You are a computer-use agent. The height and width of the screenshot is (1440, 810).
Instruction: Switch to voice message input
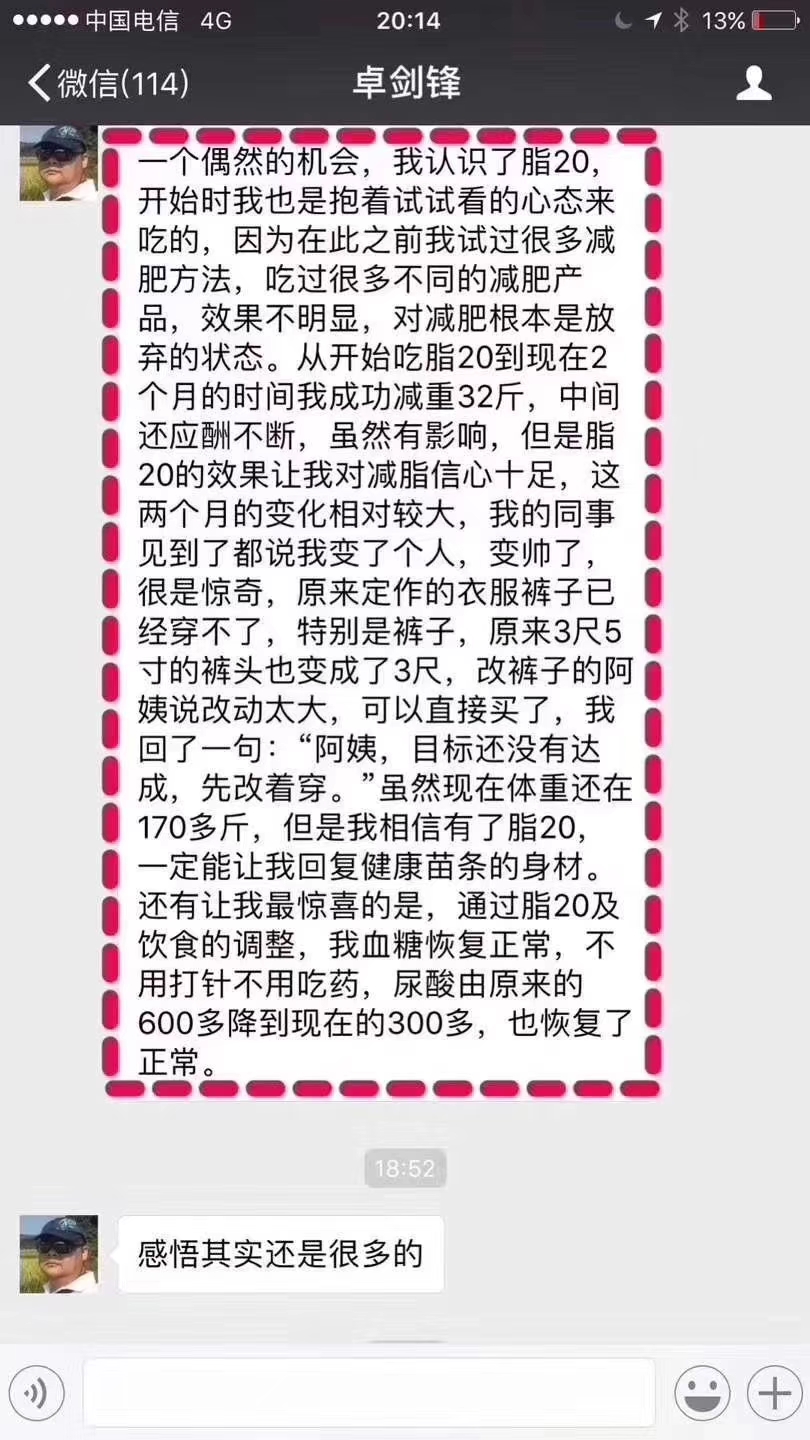click(x=37, y=1392)
